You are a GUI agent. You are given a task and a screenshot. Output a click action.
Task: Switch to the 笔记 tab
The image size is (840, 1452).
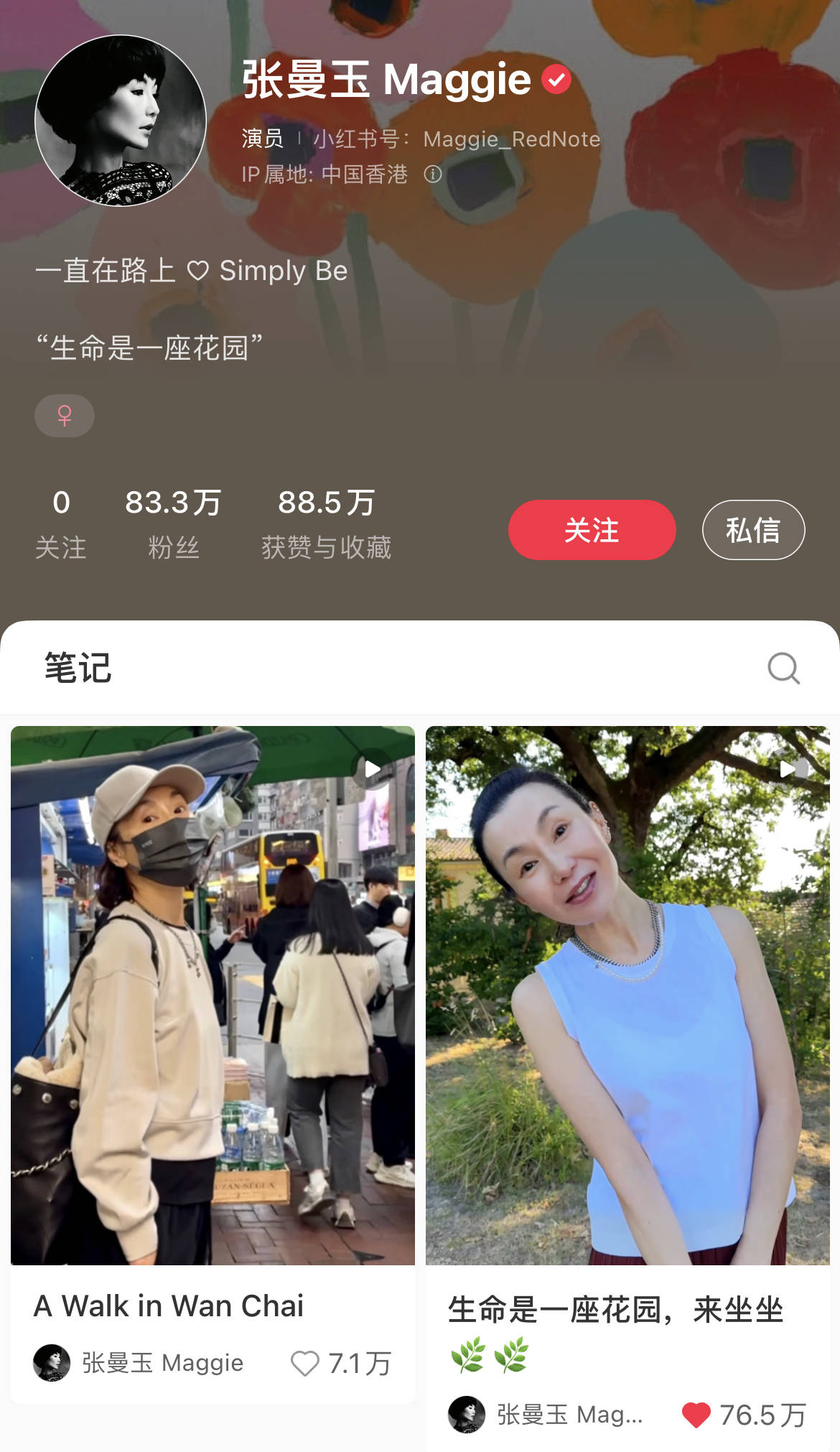(77, 669)
